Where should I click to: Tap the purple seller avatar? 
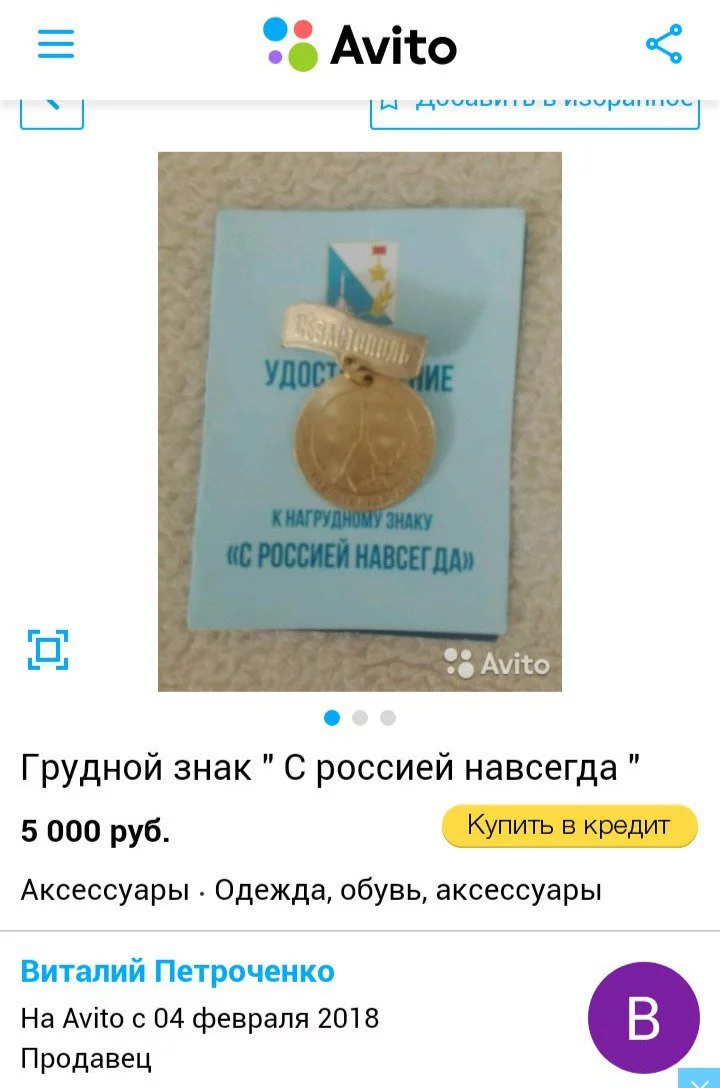(643, 1017)
